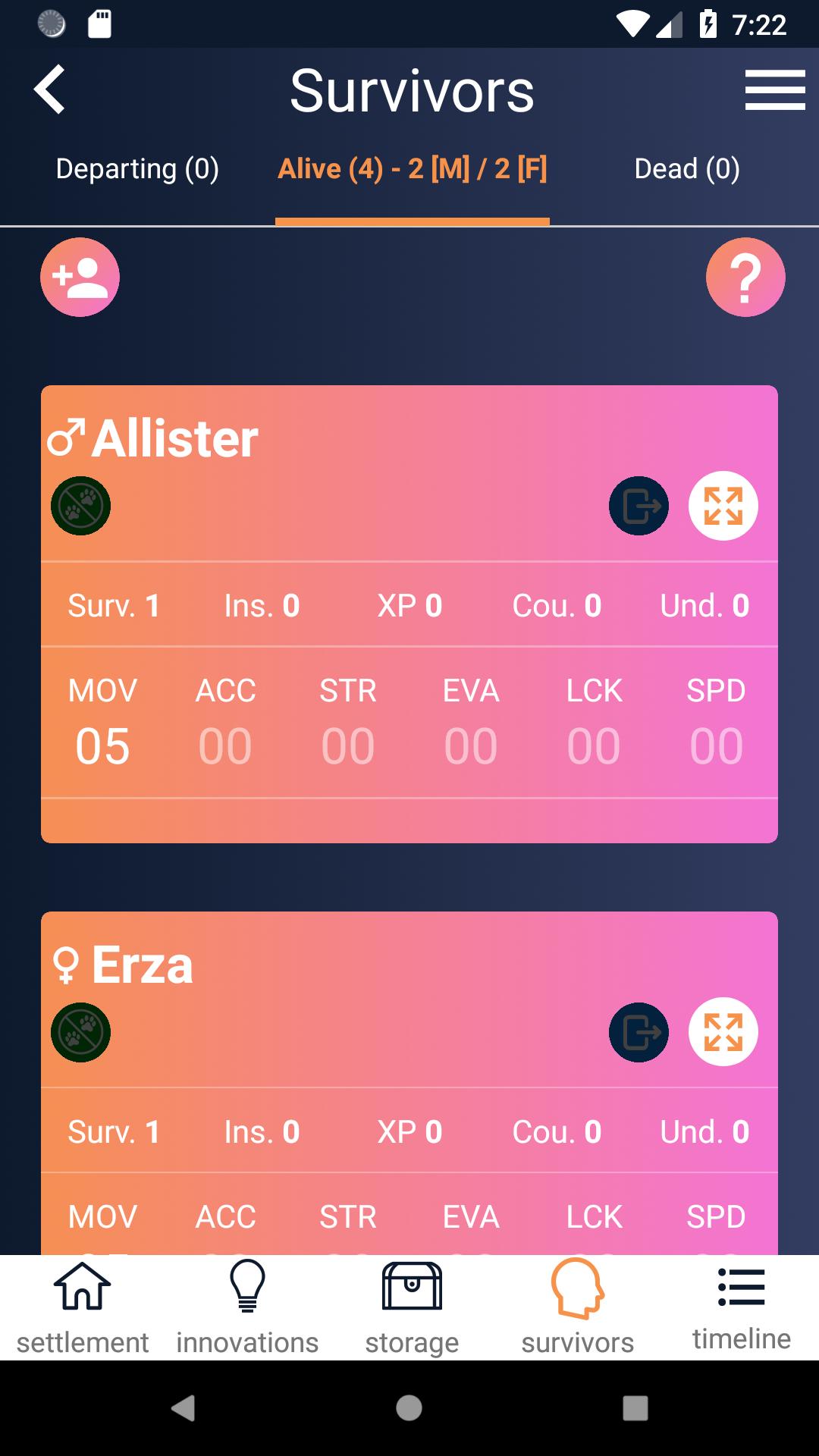Tap Allister's departing exit icon

[x=639, y=506]
